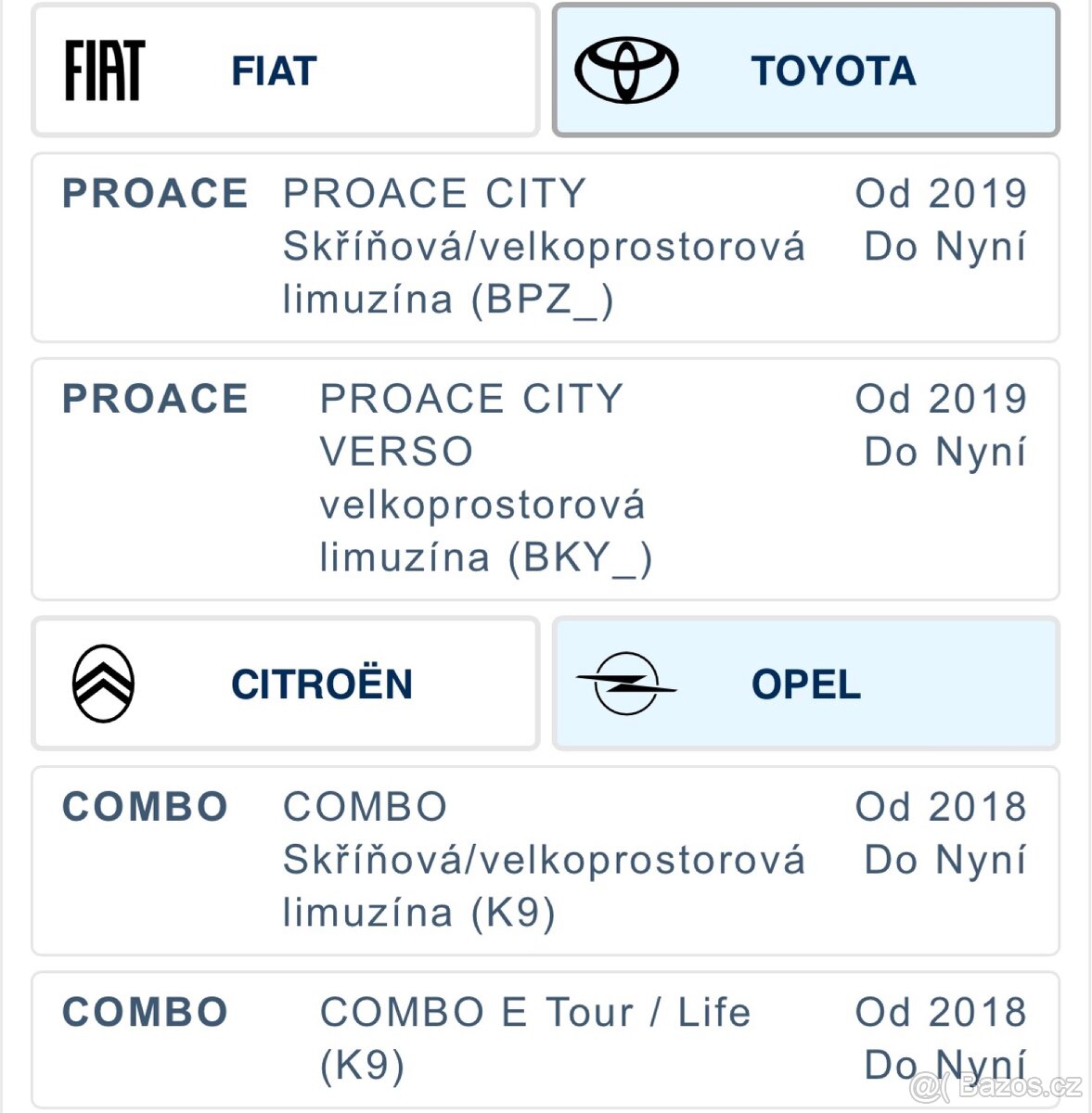Toggle the OPEL brand selection
This screenshot has width=1092, height=1113.
pos(805,684)
